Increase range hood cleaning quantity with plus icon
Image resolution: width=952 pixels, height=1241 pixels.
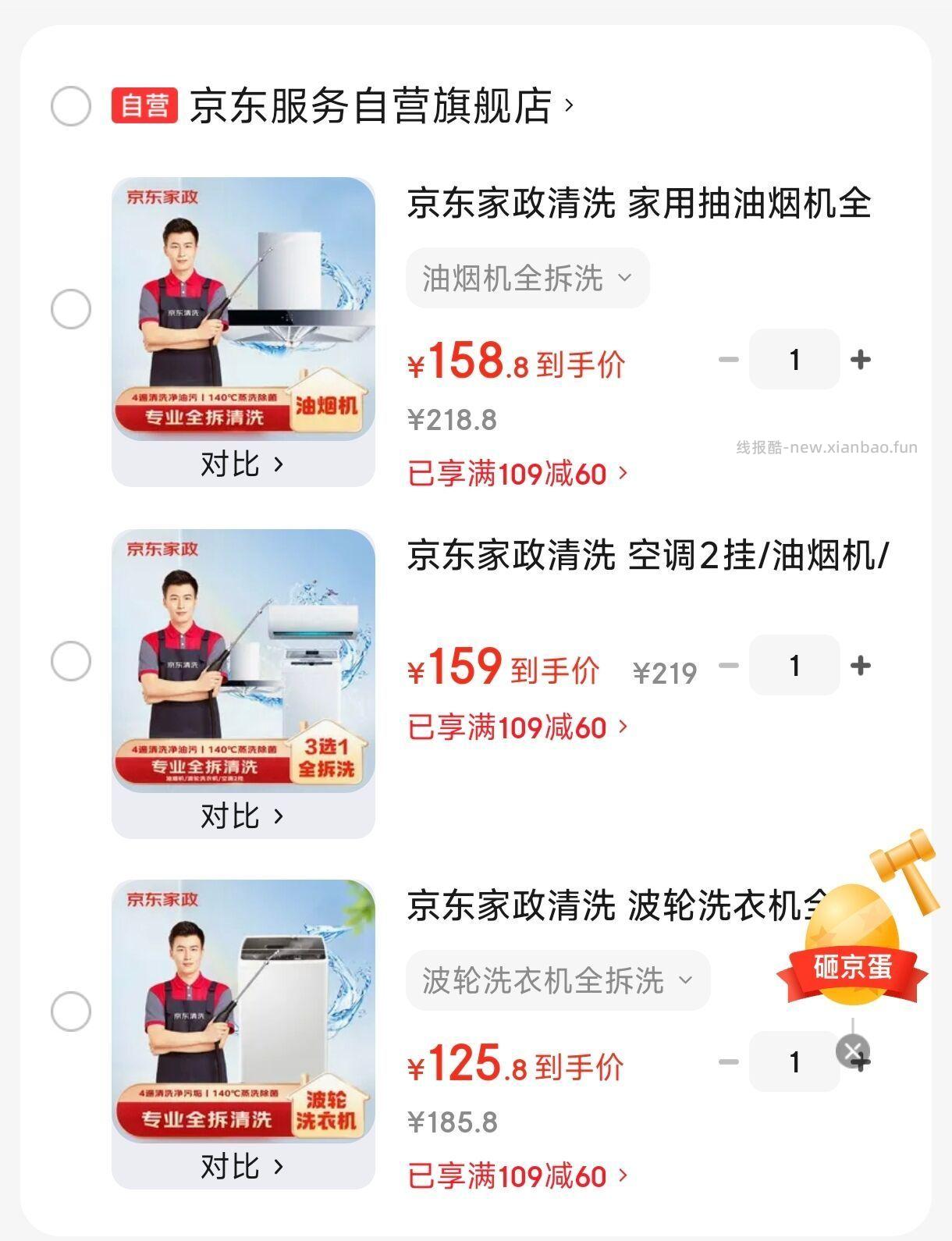[860, 360]
